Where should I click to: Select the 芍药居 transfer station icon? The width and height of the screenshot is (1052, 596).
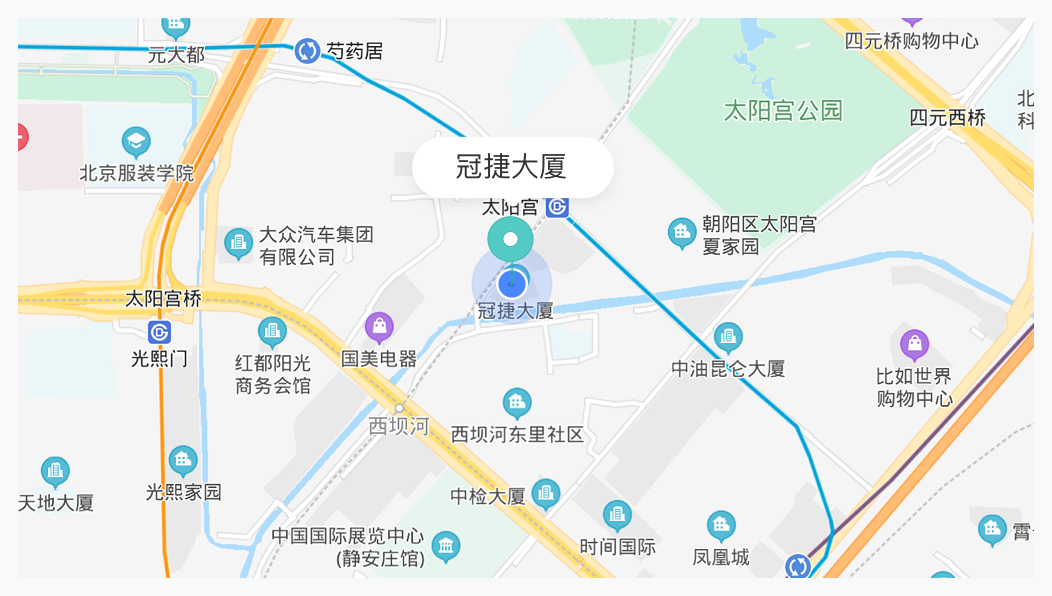308,49
